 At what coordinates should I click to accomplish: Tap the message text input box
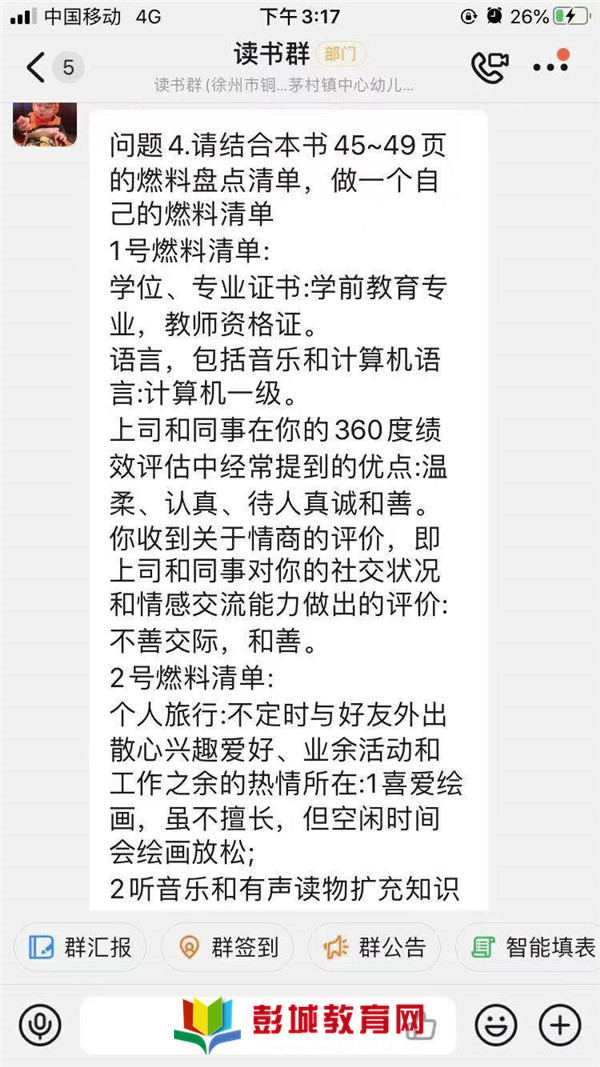[267, 1025]
